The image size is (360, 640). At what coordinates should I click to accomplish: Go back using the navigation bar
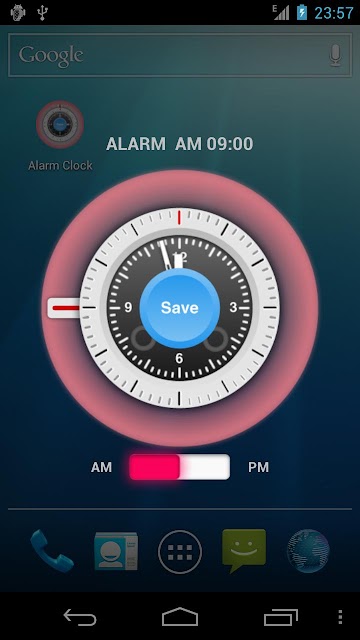coord(80,617)
